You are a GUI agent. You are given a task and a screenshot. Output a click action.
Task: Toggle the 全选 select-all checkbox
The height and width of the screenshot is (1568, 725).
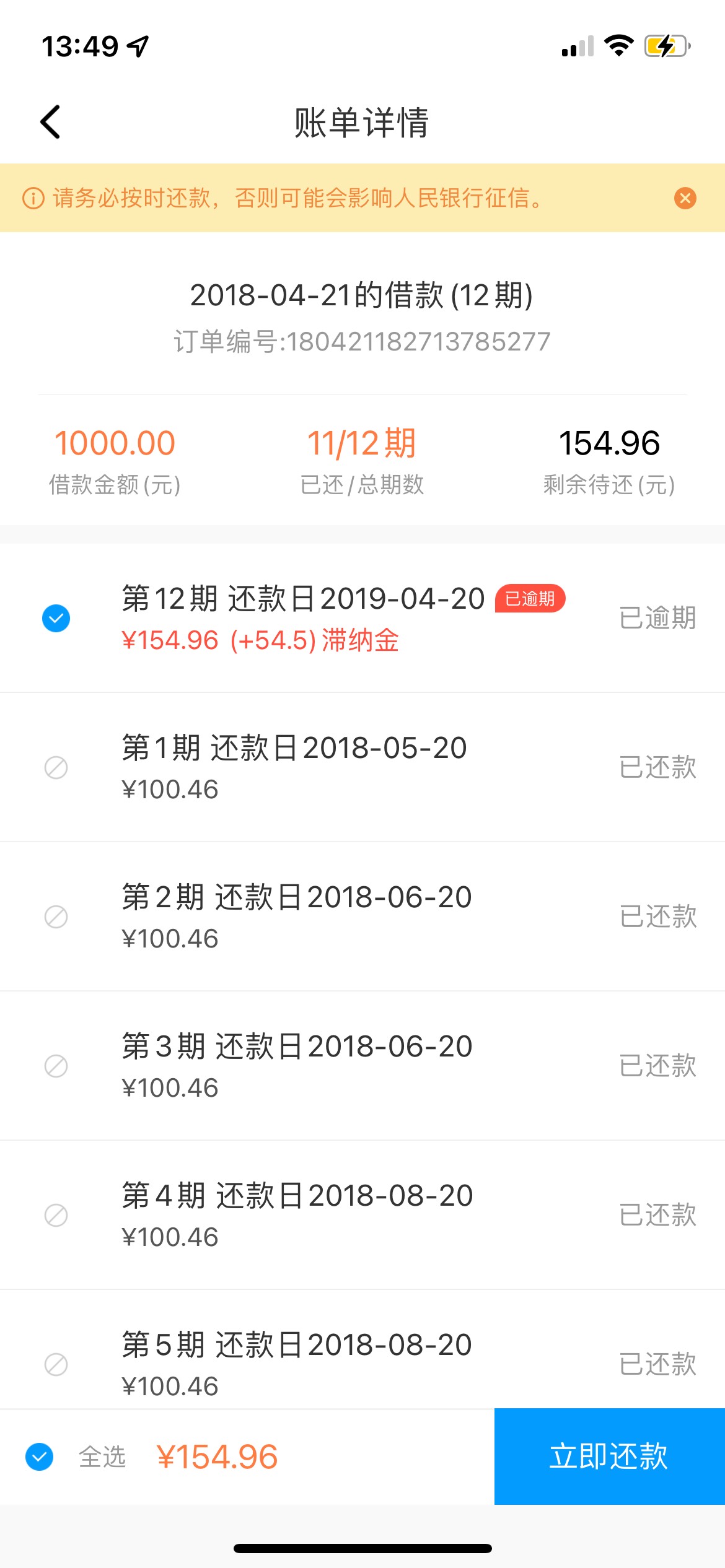pyautogui.click(x=39, y=1457)
